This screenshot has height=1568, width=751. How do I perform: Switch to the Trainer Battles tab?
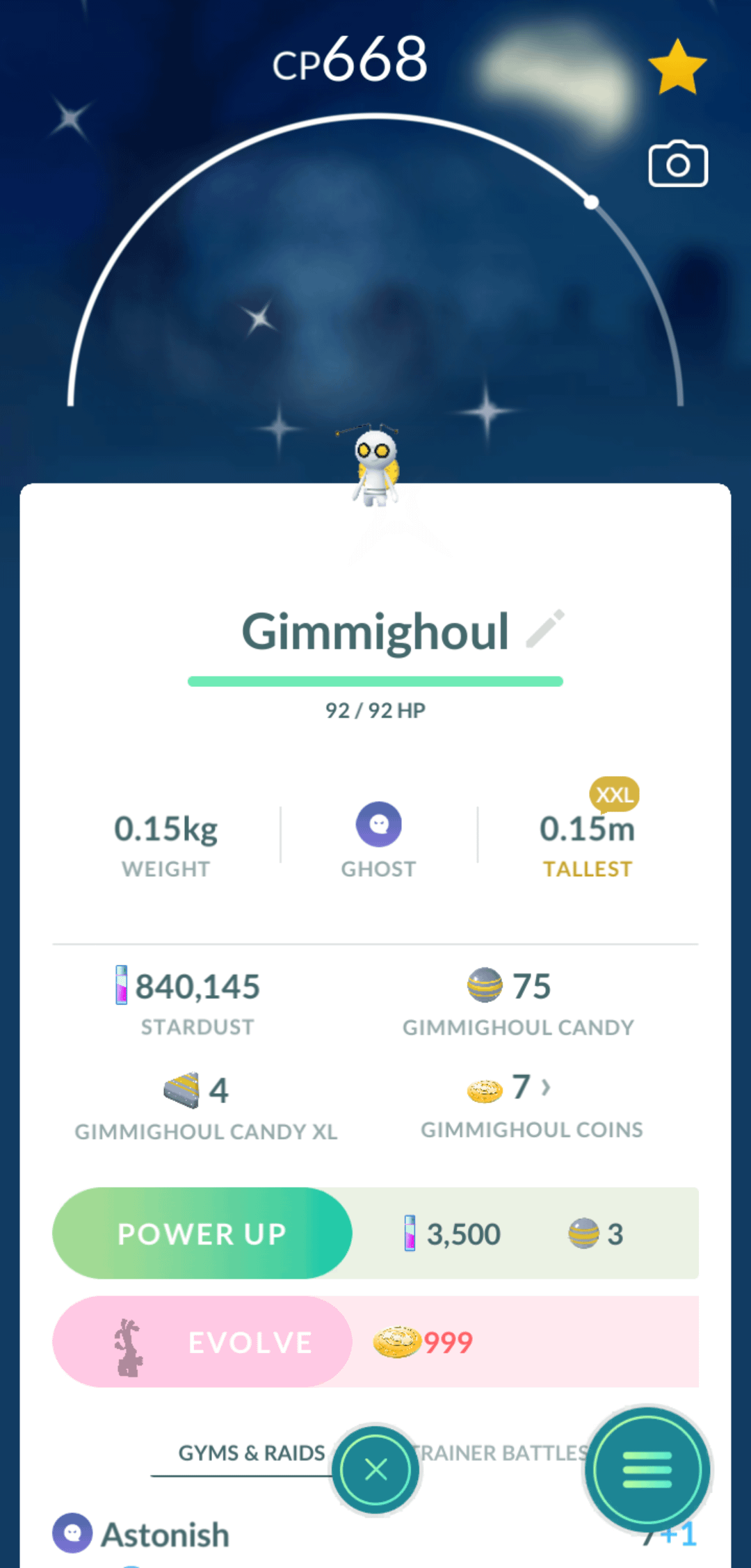click(x=502, y=1453)
